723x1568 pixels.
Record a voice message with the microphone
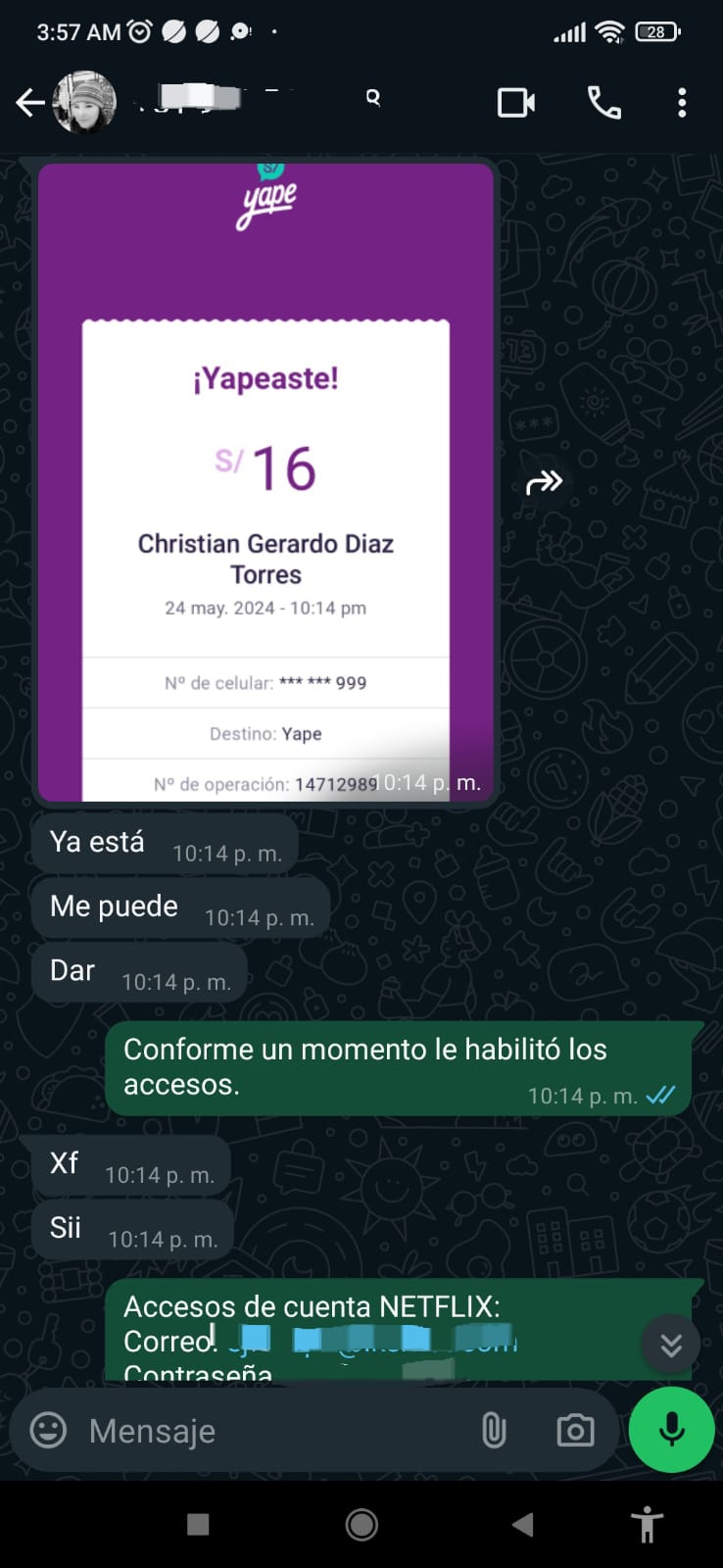point(671,1429)
